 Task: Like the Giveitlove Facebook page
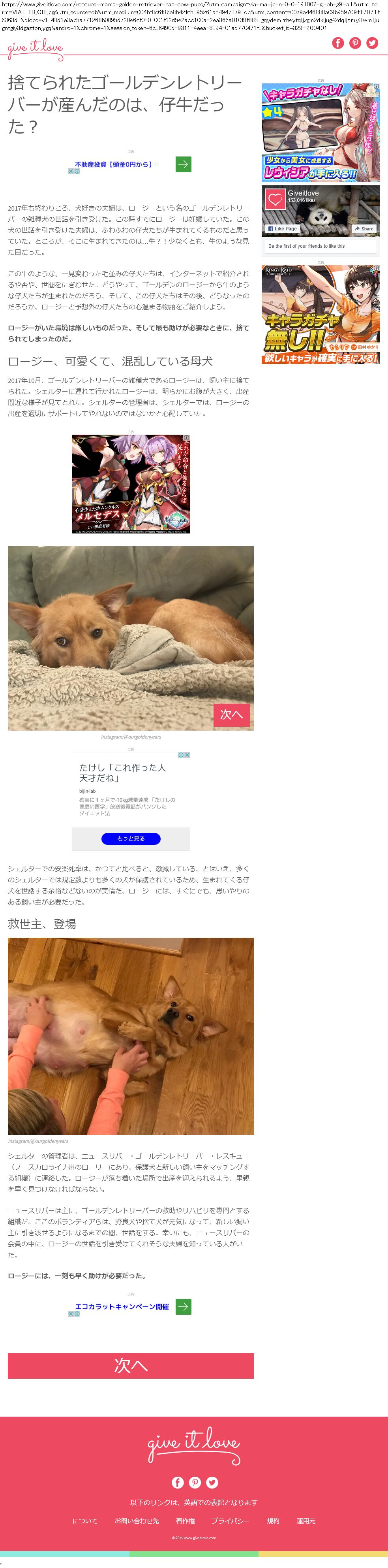click(x=282, y=229)
